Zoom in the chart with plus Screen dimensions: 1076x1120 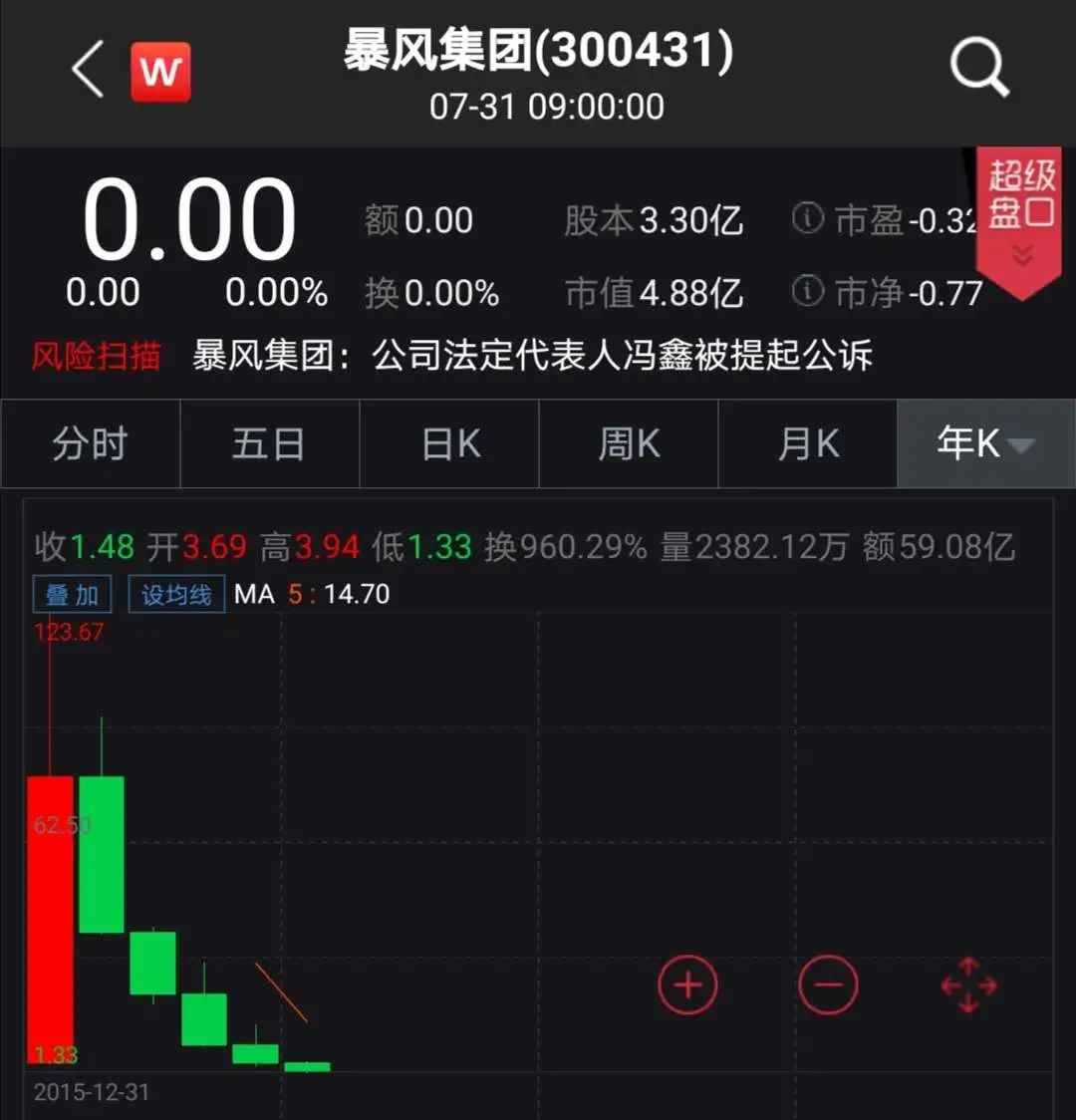(x=687, y=985)
